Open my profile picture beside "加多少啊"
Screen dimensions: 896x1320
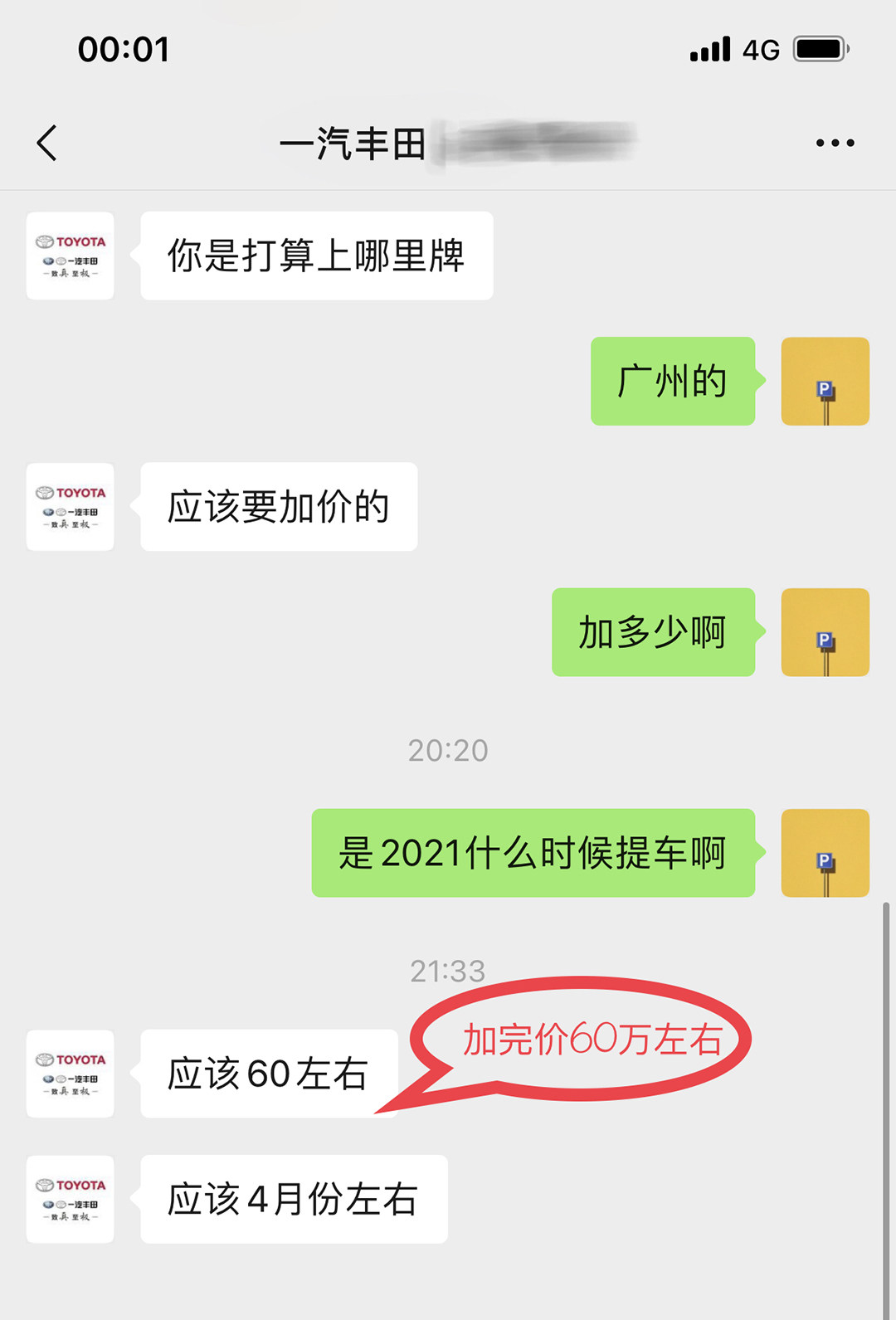[x=825, y=632]
